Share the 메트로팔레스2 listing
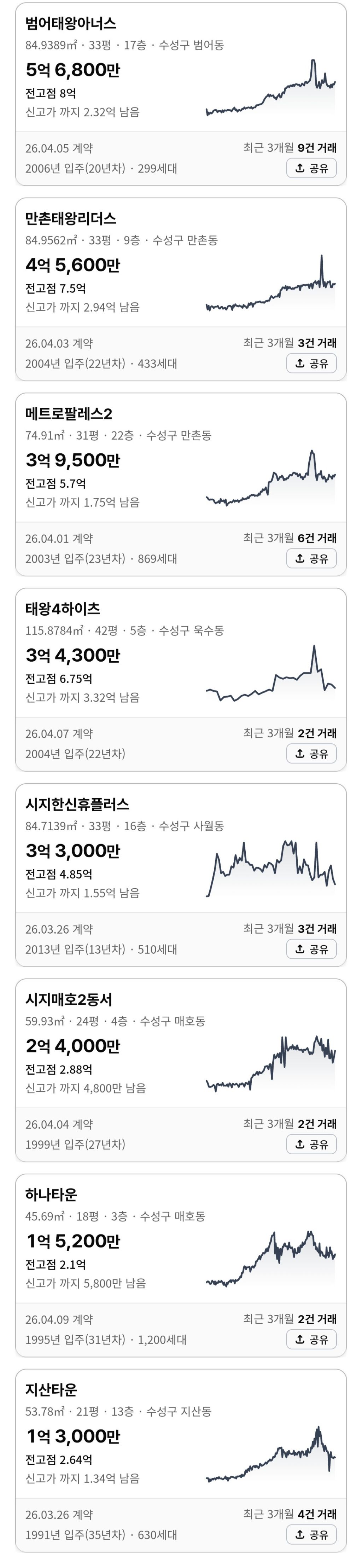The width and height of the screenshot is (362, 1568). 311,558
